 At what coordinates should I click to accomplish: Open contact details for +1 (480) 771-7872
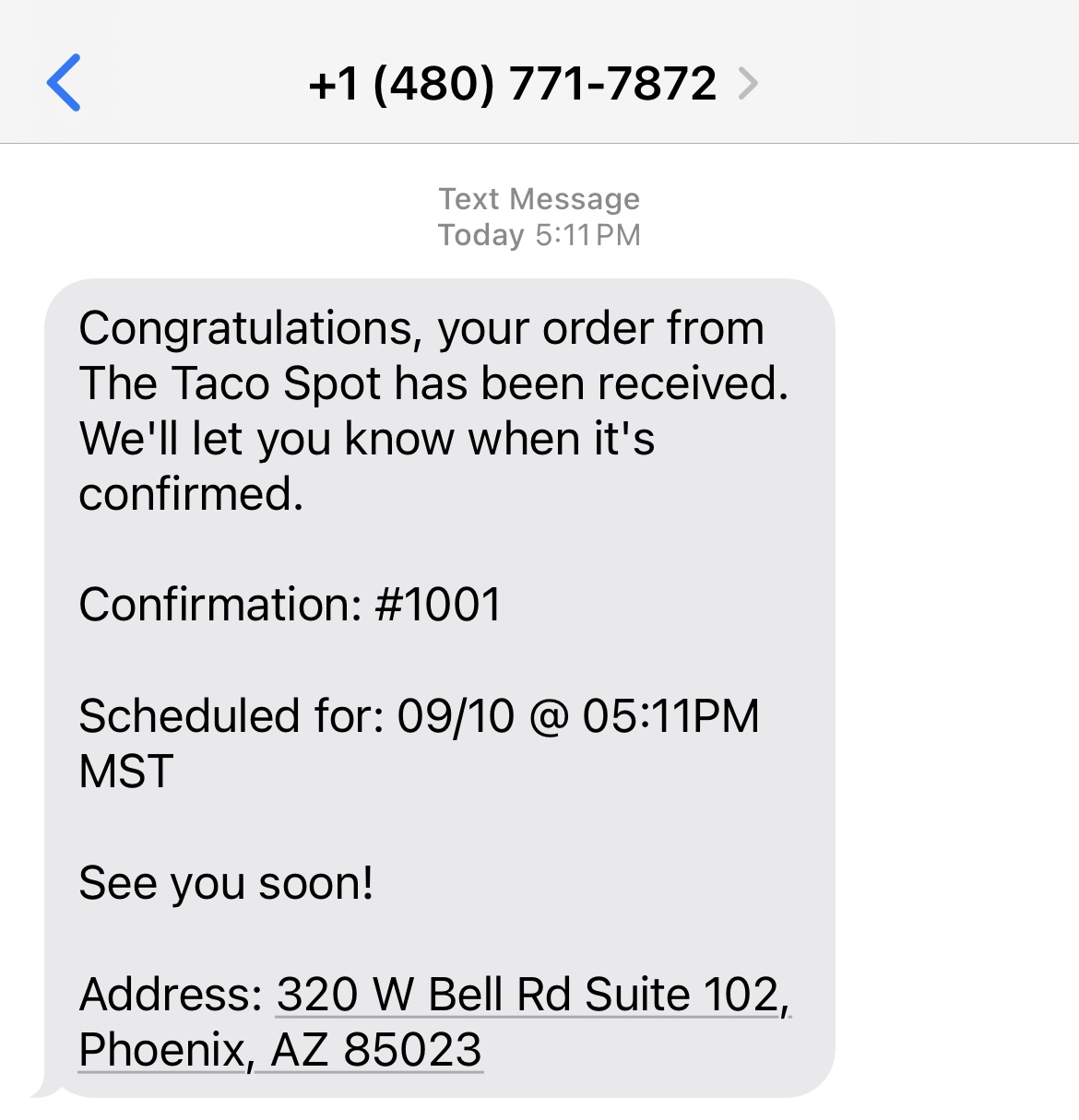[x=532, y=84]
